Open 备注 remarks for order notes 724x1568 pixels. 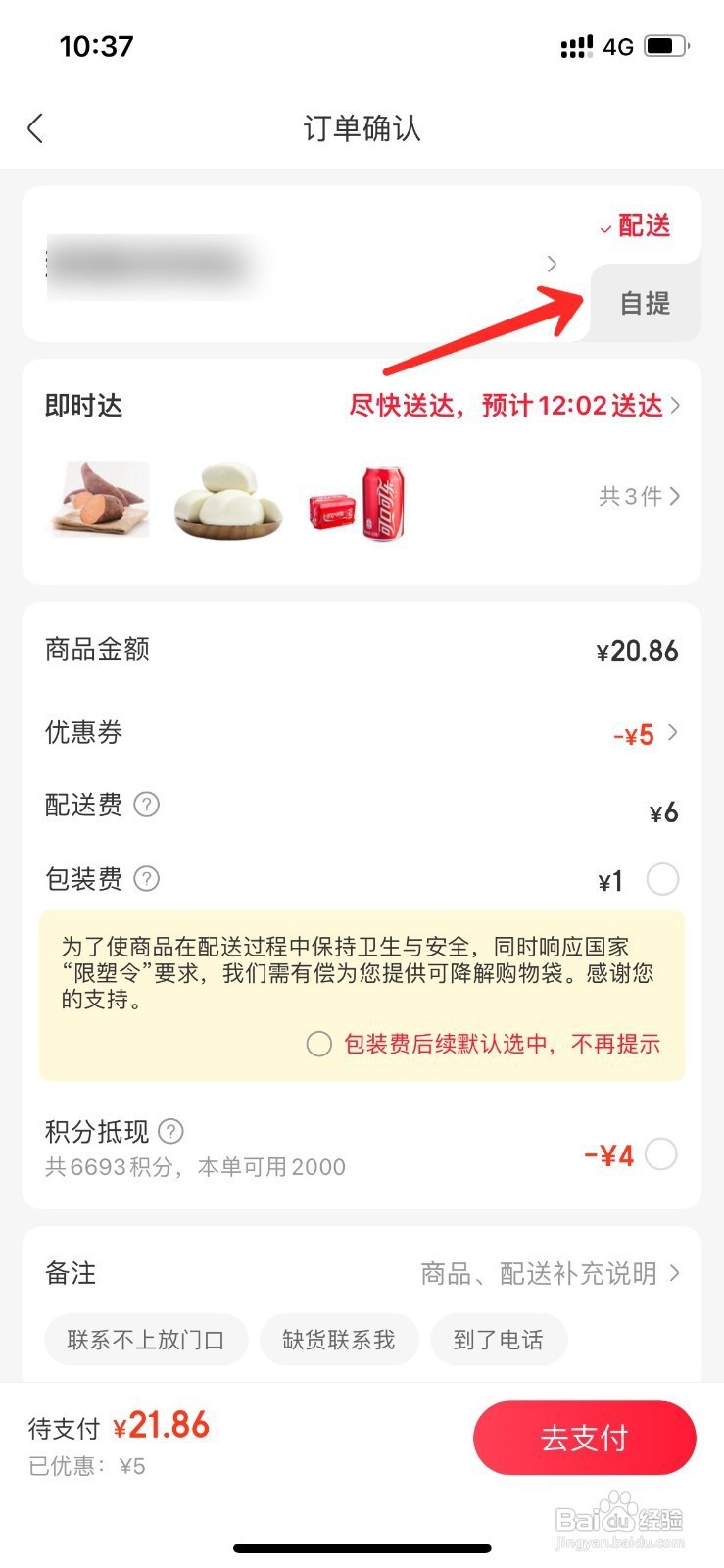pos(549,1273)
